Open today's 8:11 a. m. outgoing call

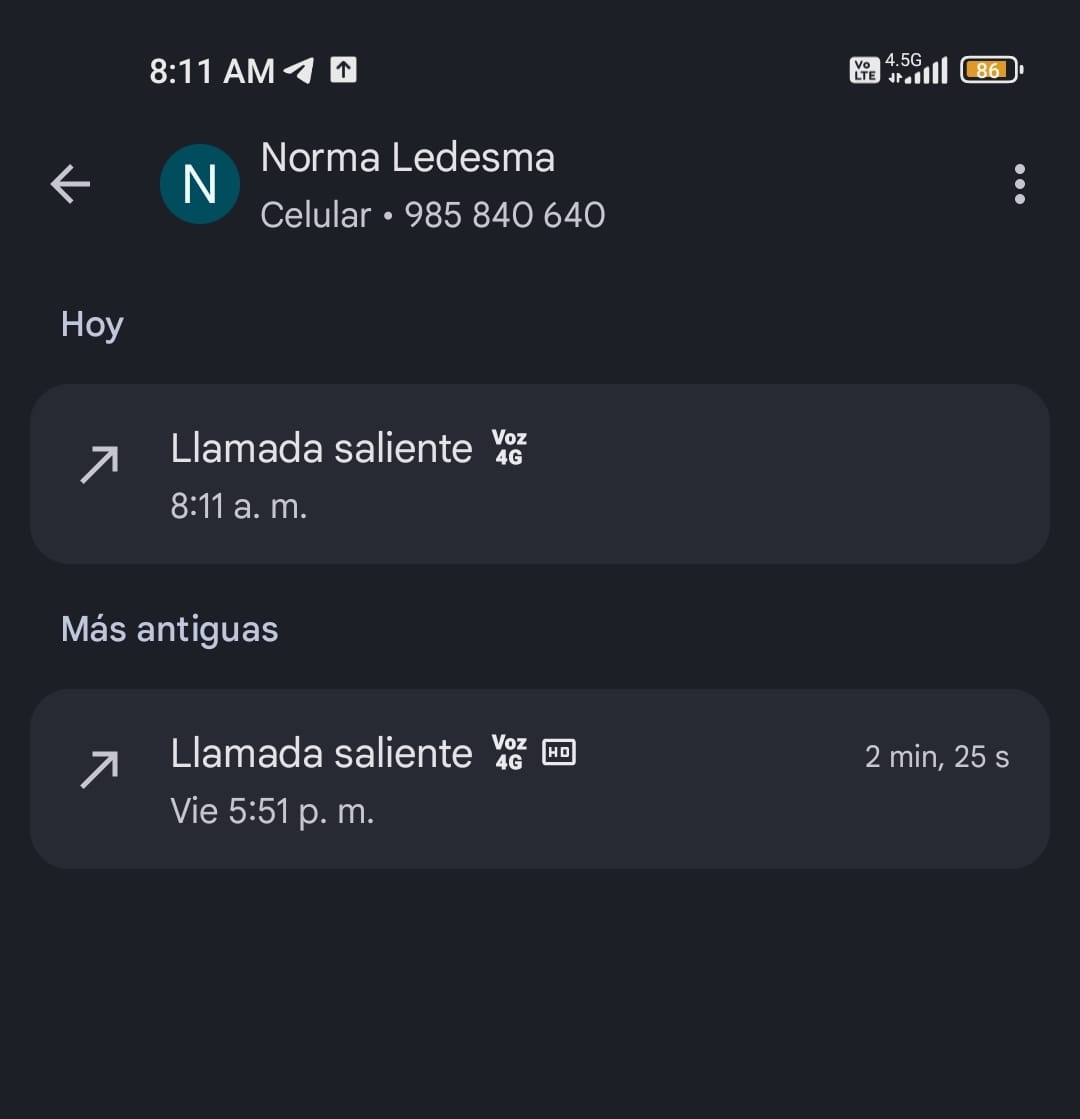pyautogui.click(x=539, y=474)
